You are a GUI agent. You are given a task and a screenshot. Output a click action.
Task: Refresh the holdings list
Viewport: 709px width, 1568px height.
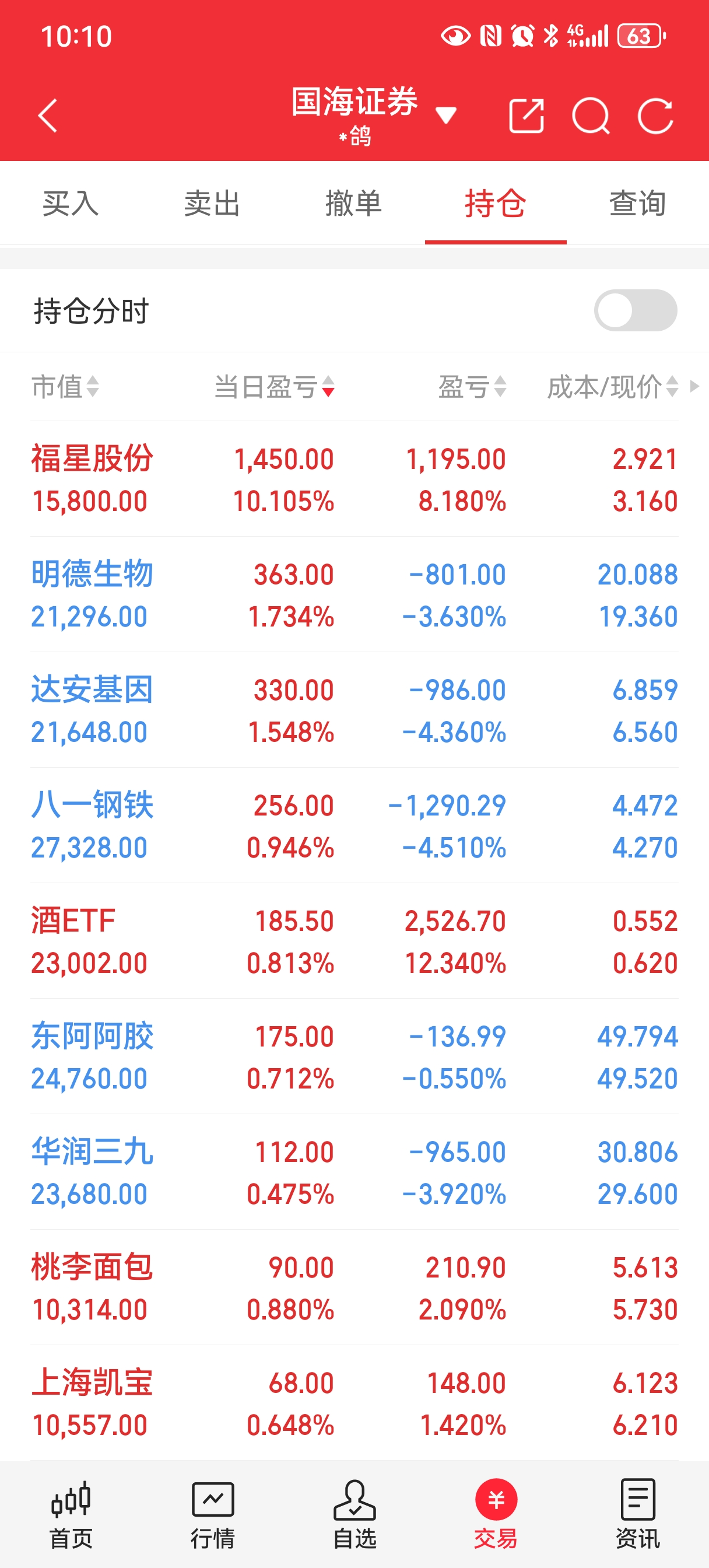[655, 116]
